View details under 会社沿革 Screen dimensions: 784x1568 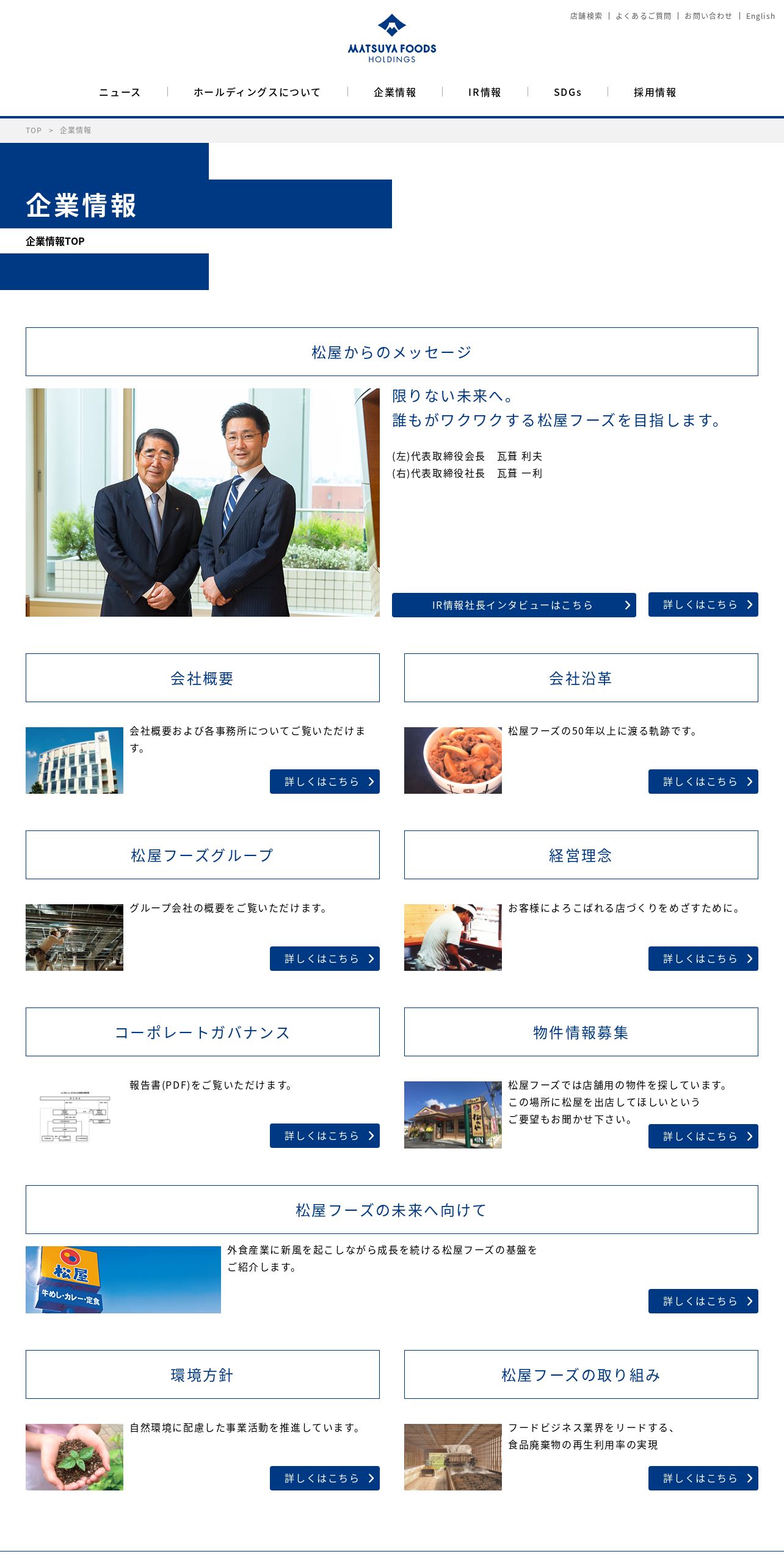pos(703,782)
